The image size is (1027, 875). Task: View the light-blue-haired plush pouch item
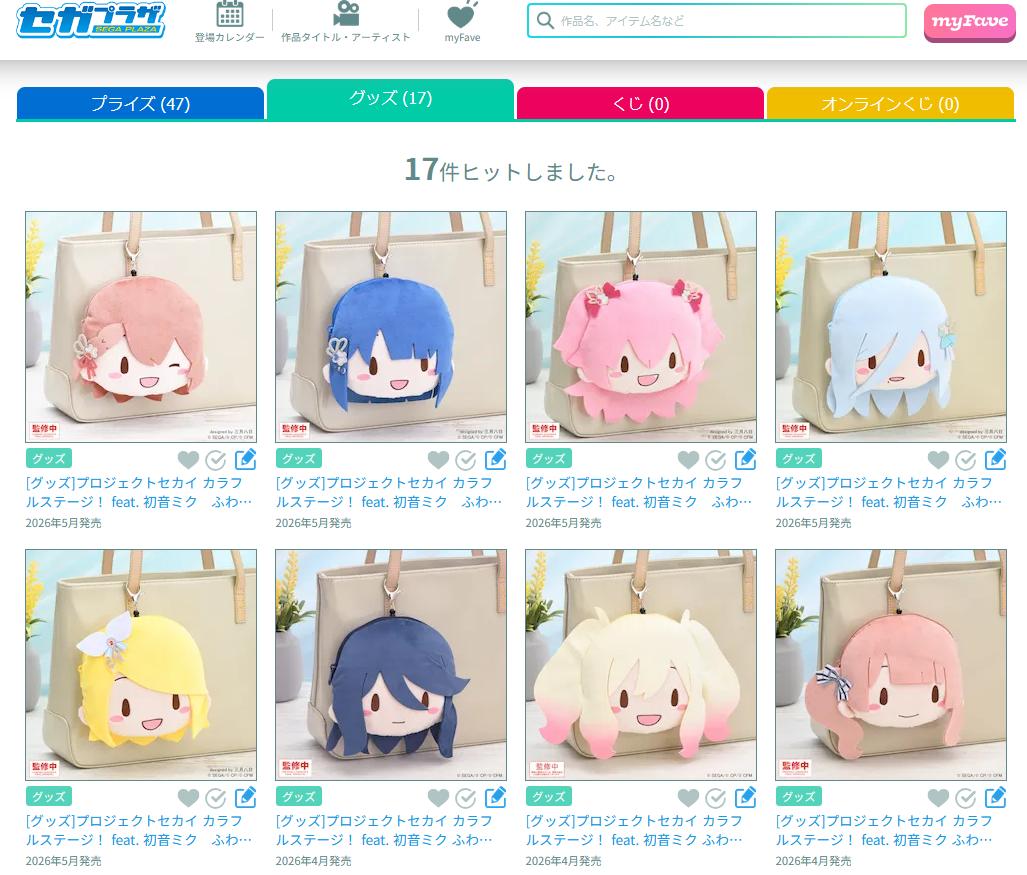coord(891,326)
